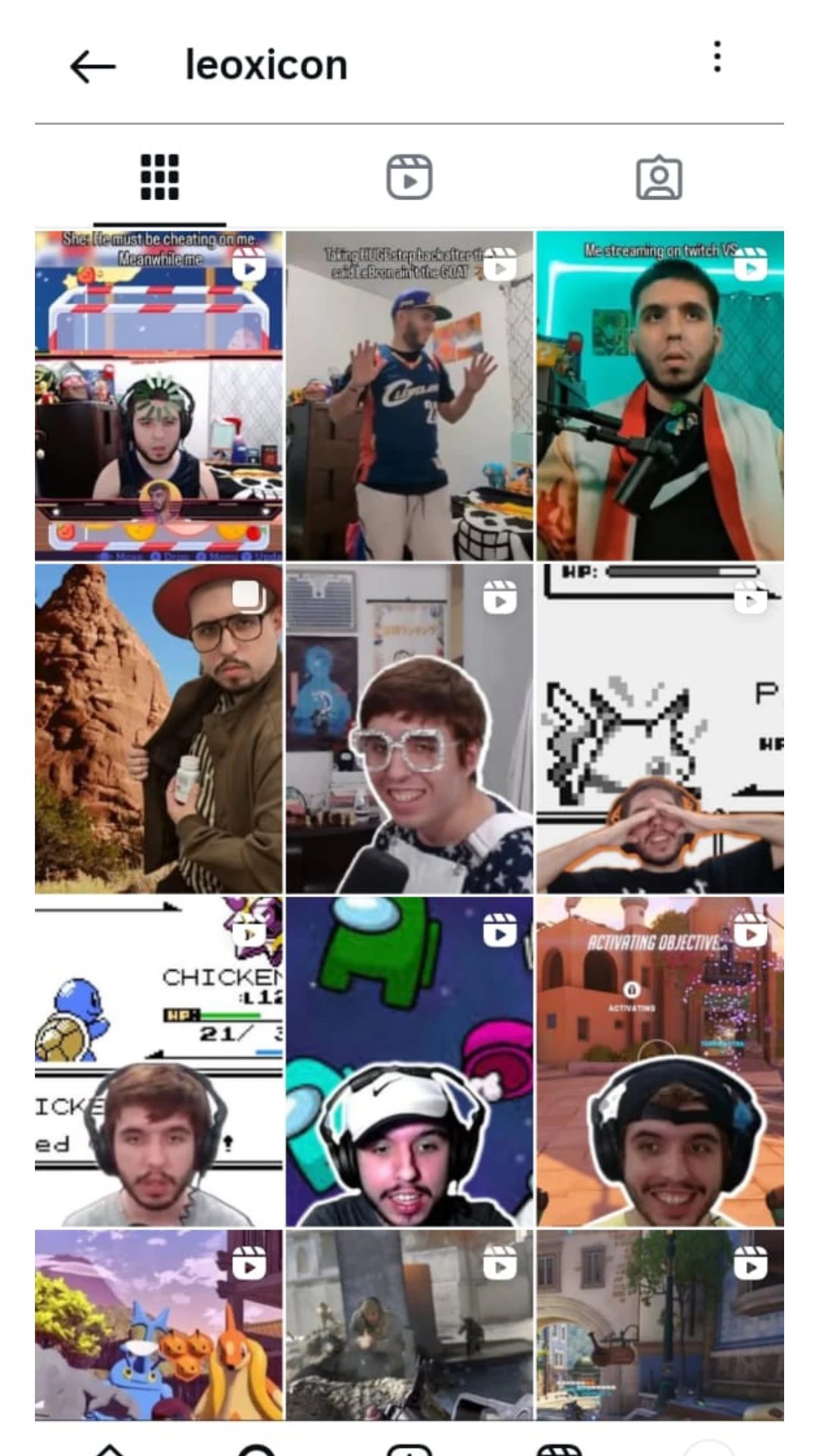819x1456 pixels.
Task: Open the red rock desert photo post
Action: tap(158, 728)
